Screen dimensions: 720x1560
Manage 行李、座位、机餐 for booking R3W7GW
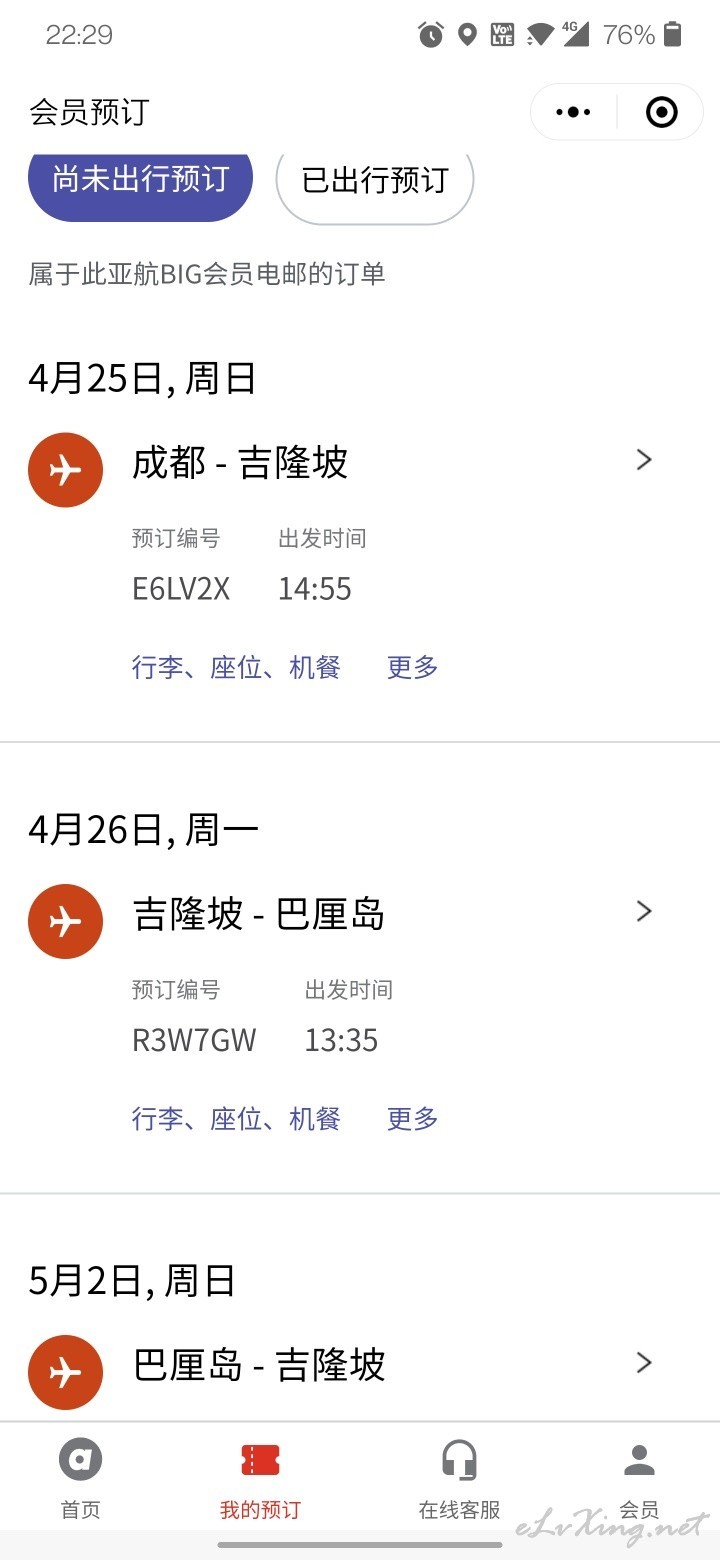(236, 1118)
